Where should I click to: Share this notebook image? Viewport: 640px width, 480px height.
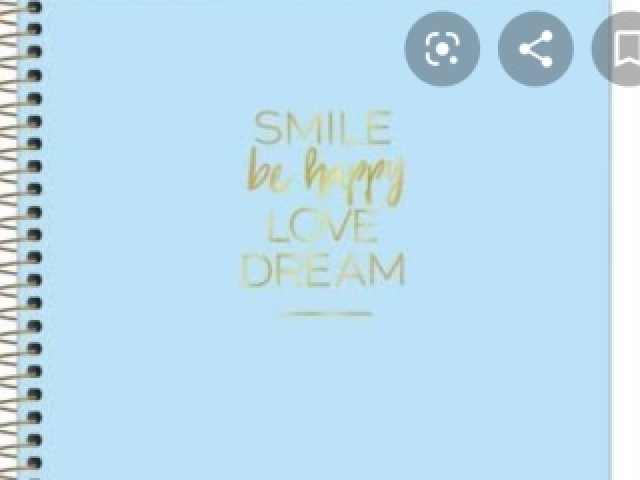(x=536, y=49)
